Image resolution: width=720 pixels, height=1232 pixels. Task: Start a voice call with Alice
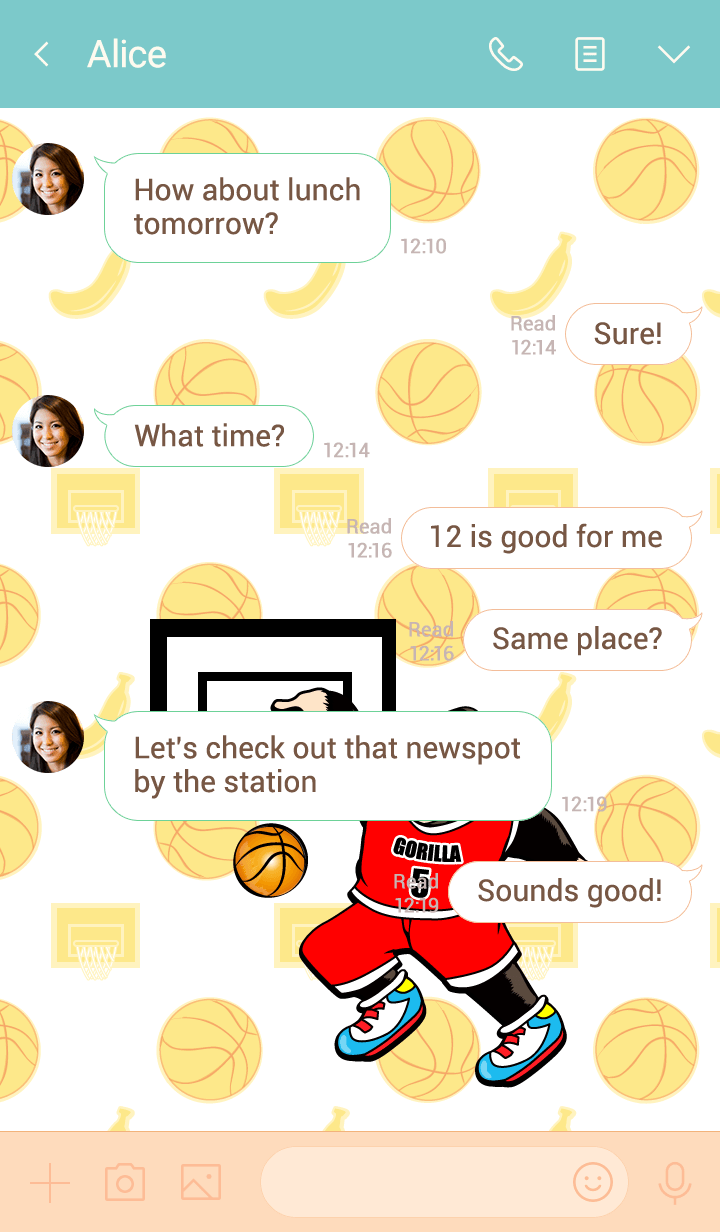pos(505,55)
